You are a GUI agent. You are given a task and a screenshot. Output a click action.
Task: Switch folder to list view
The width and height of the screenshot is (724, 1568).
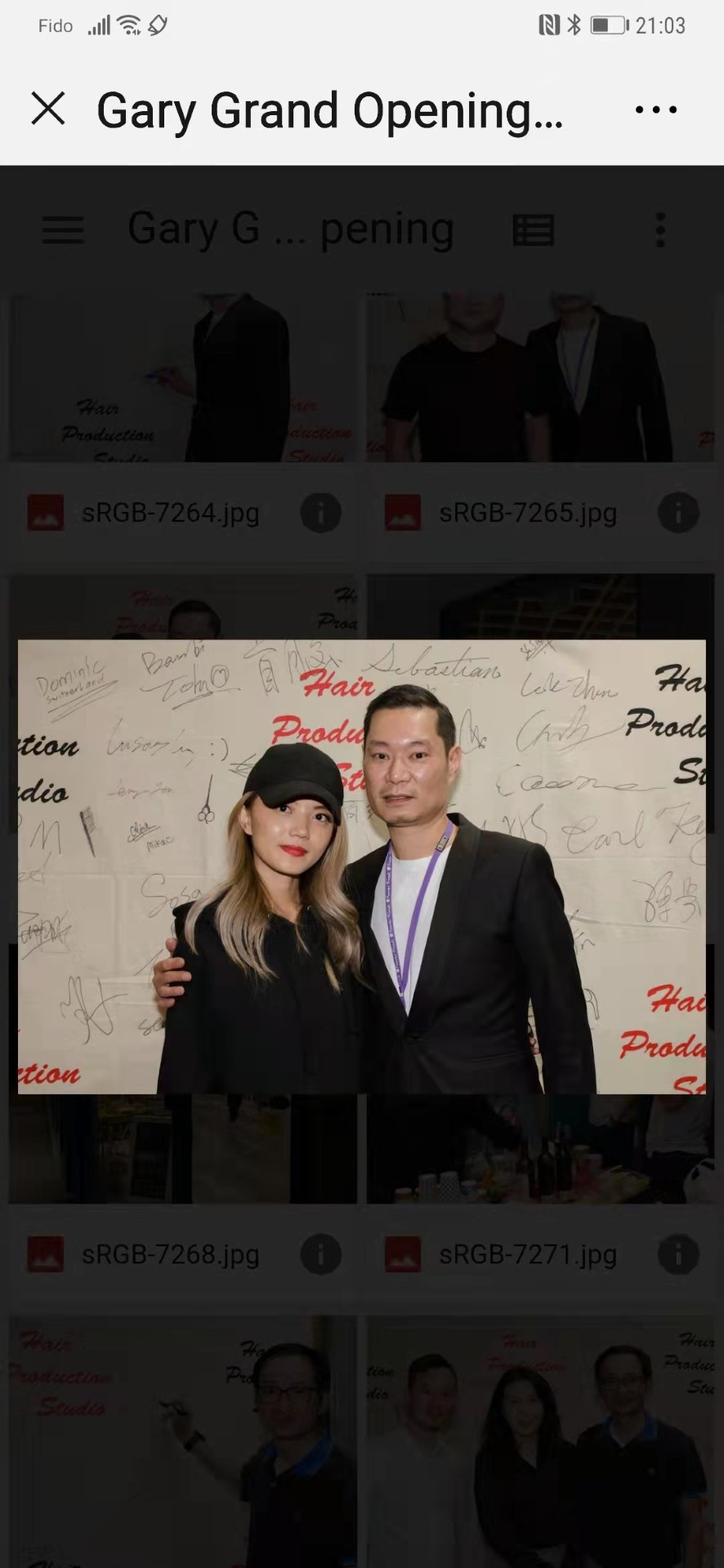(534, 230)
